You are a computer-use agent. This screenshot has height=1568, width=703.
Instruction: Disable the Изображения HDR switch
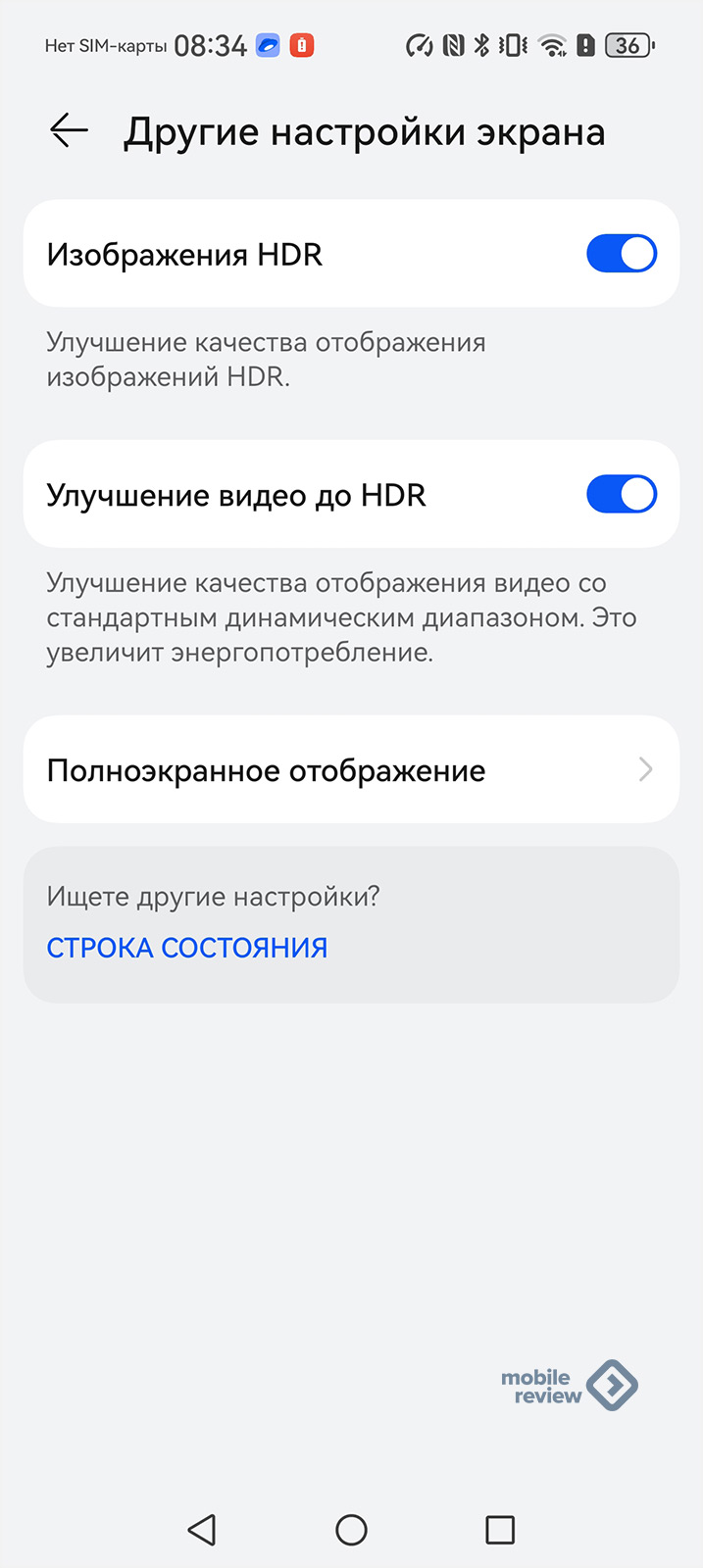622,254
